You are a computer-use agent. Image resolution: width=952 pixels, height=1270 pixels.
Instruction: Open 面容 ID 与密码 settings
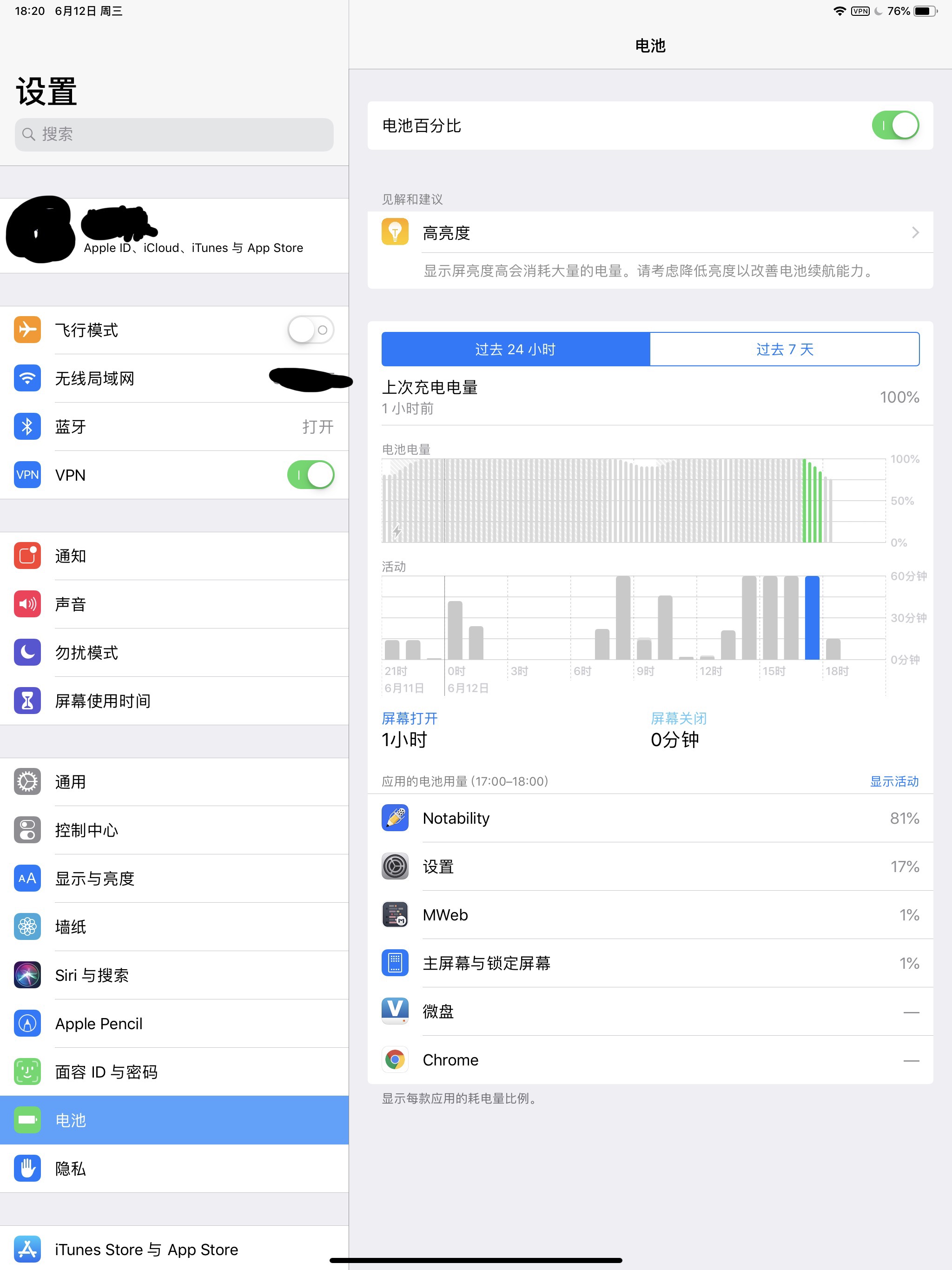click(x=174, y=1072)
